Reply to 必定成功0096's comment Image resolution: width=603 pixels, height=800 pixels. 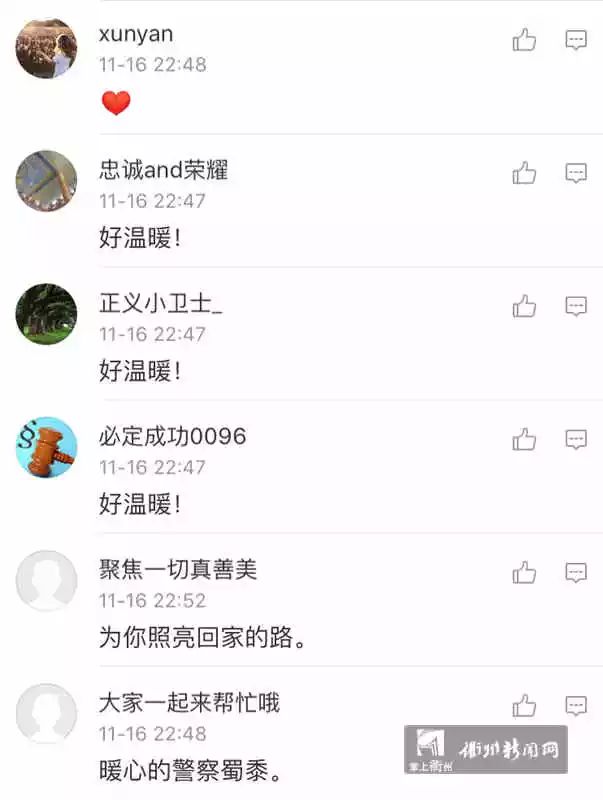click(x=576, y=439)
